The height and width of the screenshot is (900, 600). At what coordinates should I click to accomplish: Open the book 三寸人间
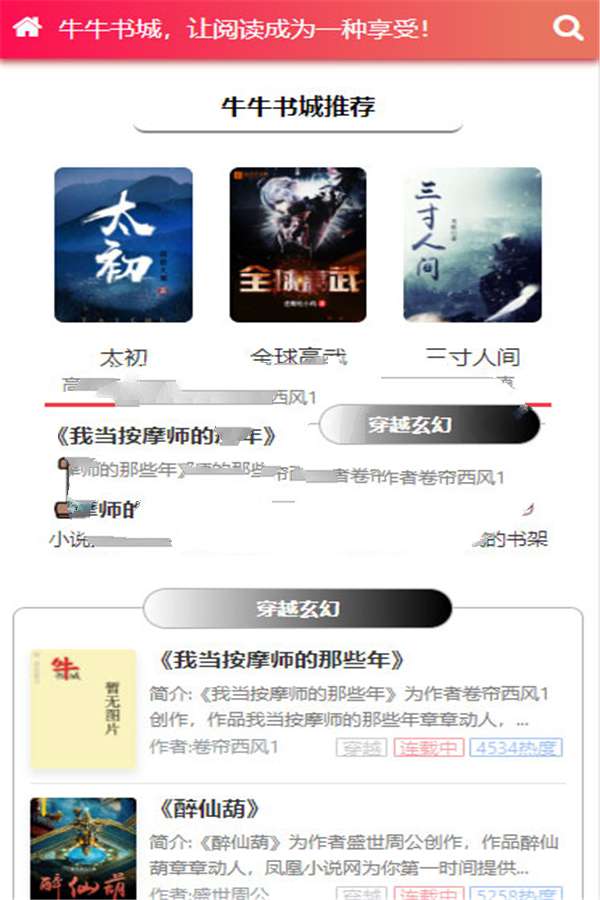472,245
